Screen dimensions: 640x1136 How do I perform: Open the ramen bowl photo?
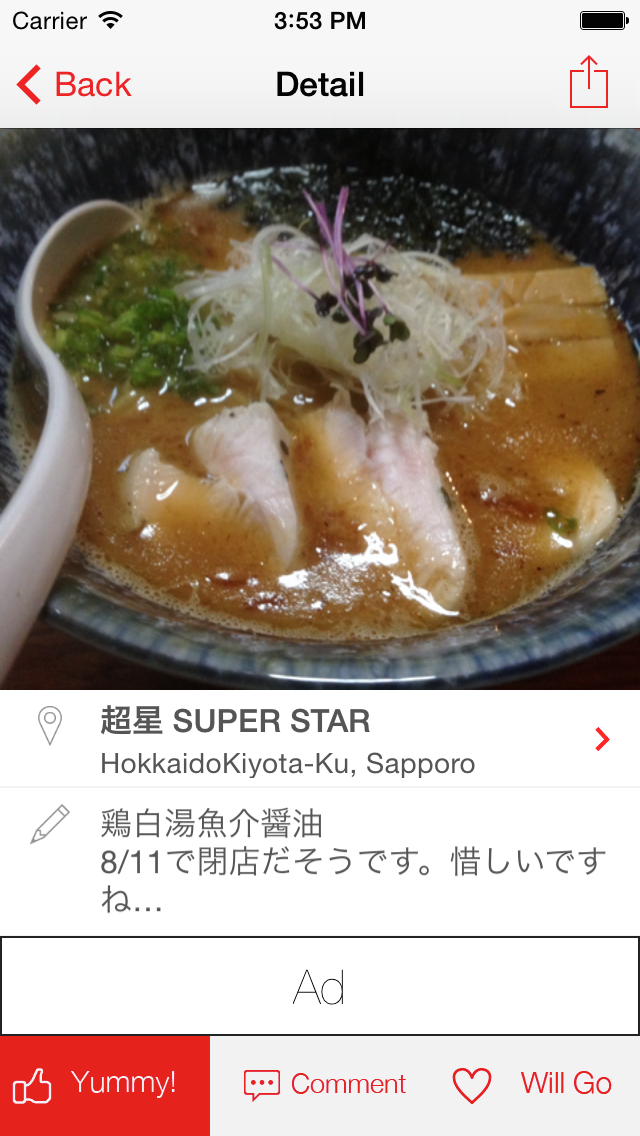pos(320,408)
